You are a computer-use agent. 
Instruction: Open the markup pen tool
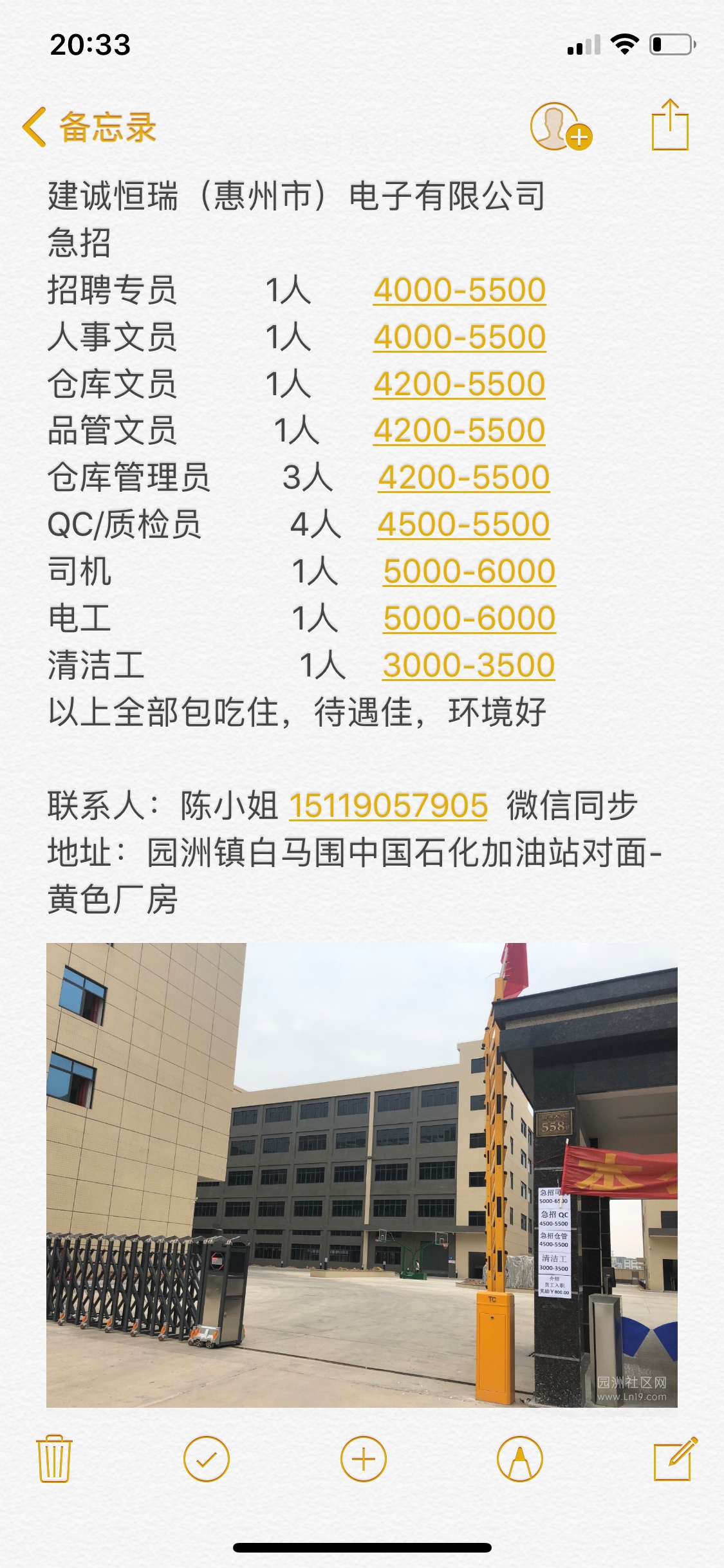(x=520, y=1459)
